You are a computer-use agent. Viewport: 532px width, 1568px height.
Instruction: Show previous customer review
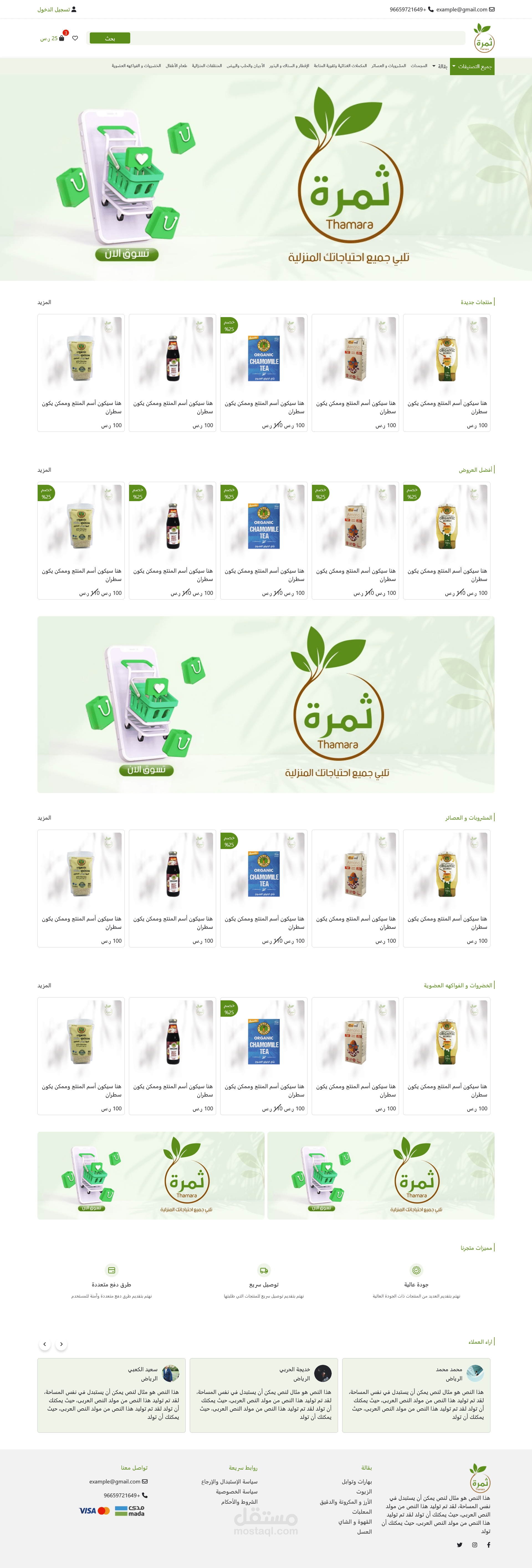click(x=61, y=1344)
